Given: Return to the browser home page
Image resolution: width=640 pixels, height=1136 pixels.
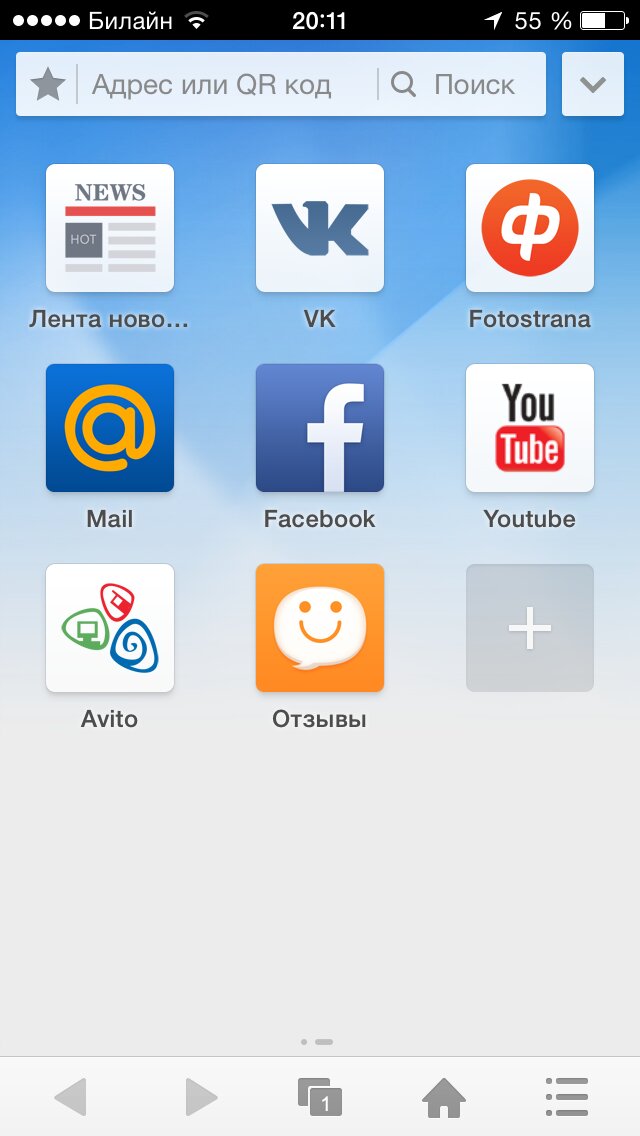Looking at the screenshot, I should coord(444,1097).
